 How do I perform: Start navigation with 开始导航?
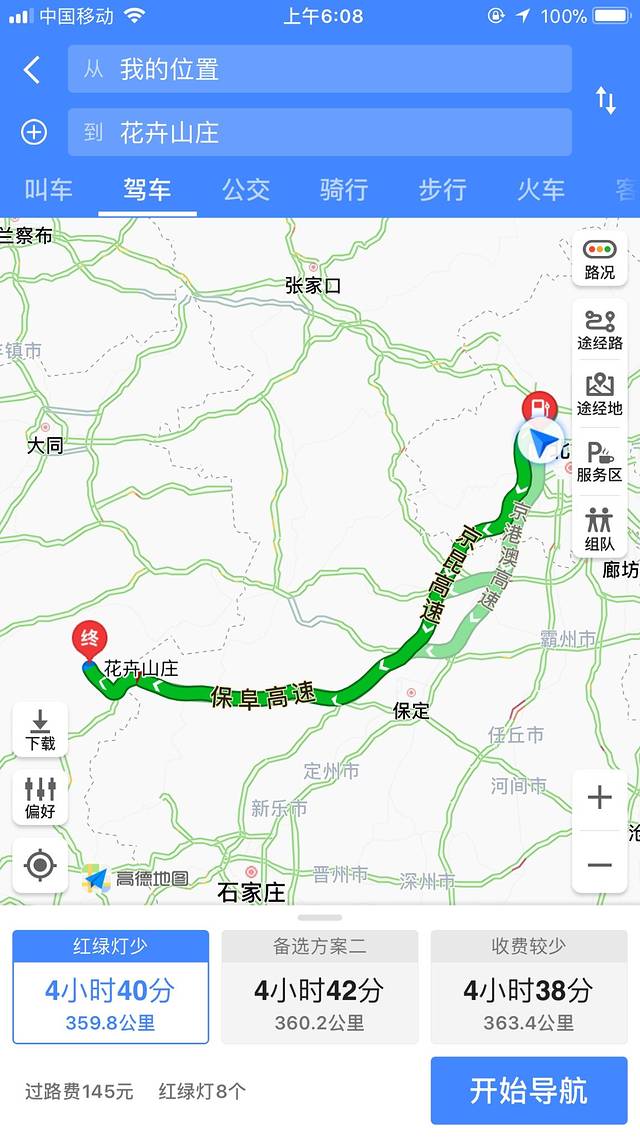pos(529,1090)
